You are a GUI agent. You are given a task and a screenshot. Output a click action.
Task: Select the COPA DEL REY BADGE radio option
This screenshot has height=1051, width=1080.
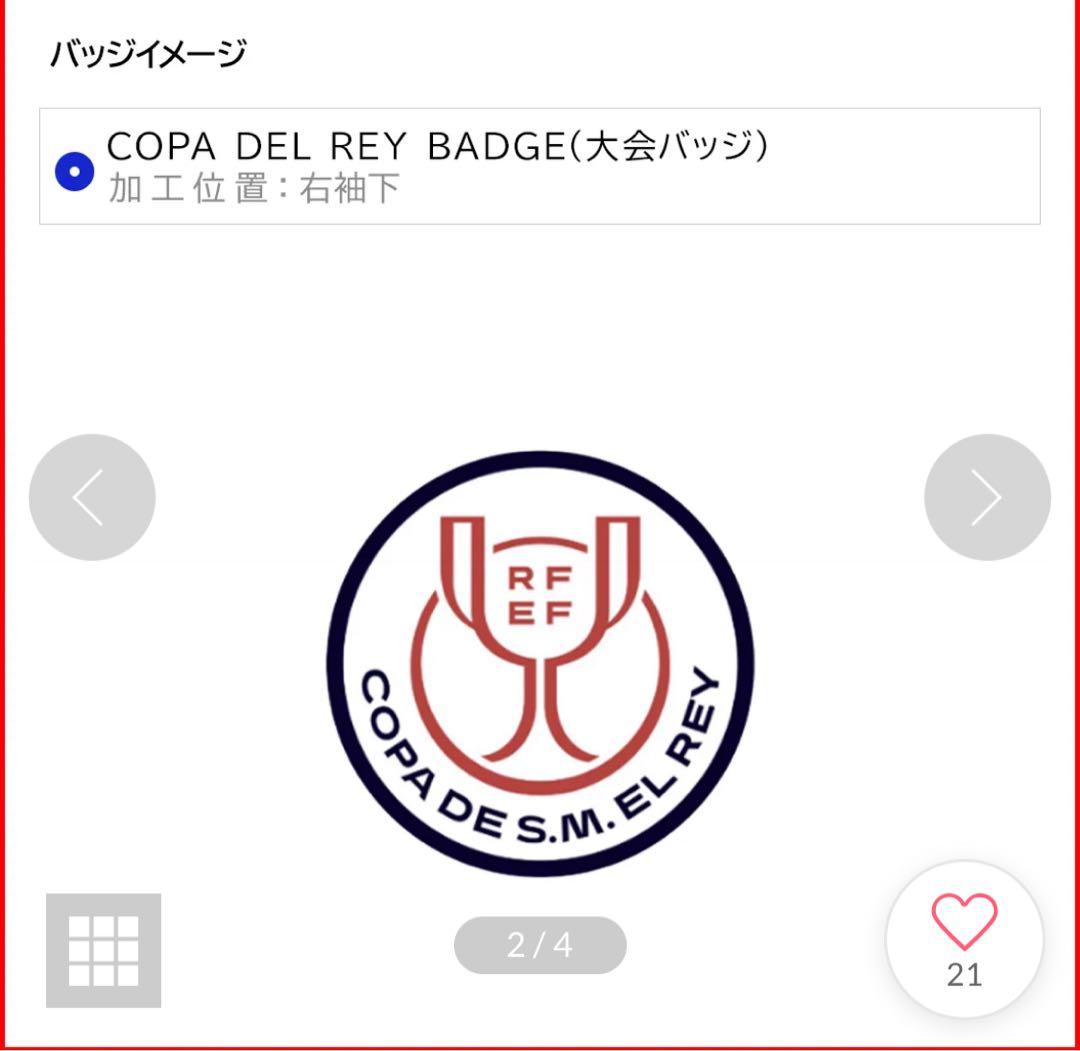74,171
